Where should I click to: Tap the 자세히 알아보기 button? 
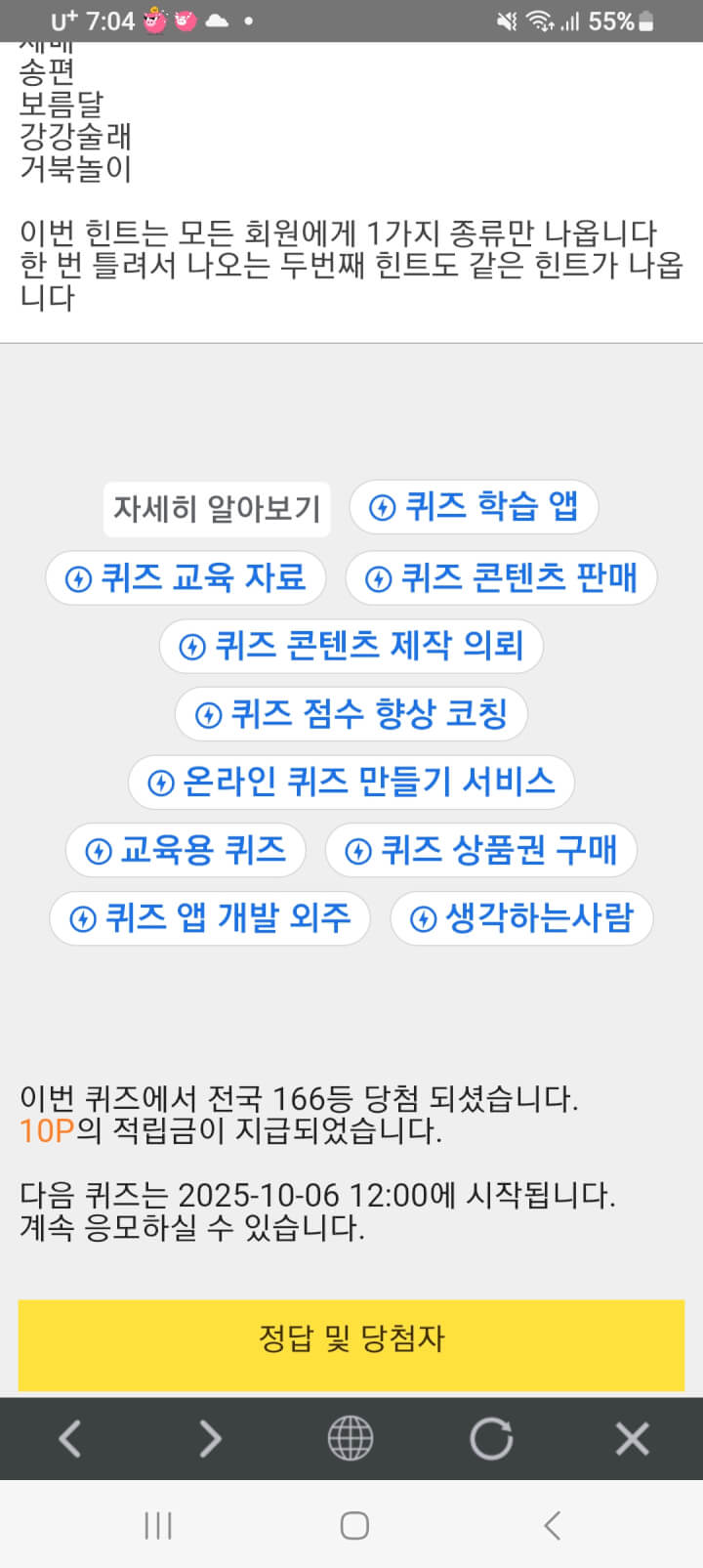[x=217, y=509]
